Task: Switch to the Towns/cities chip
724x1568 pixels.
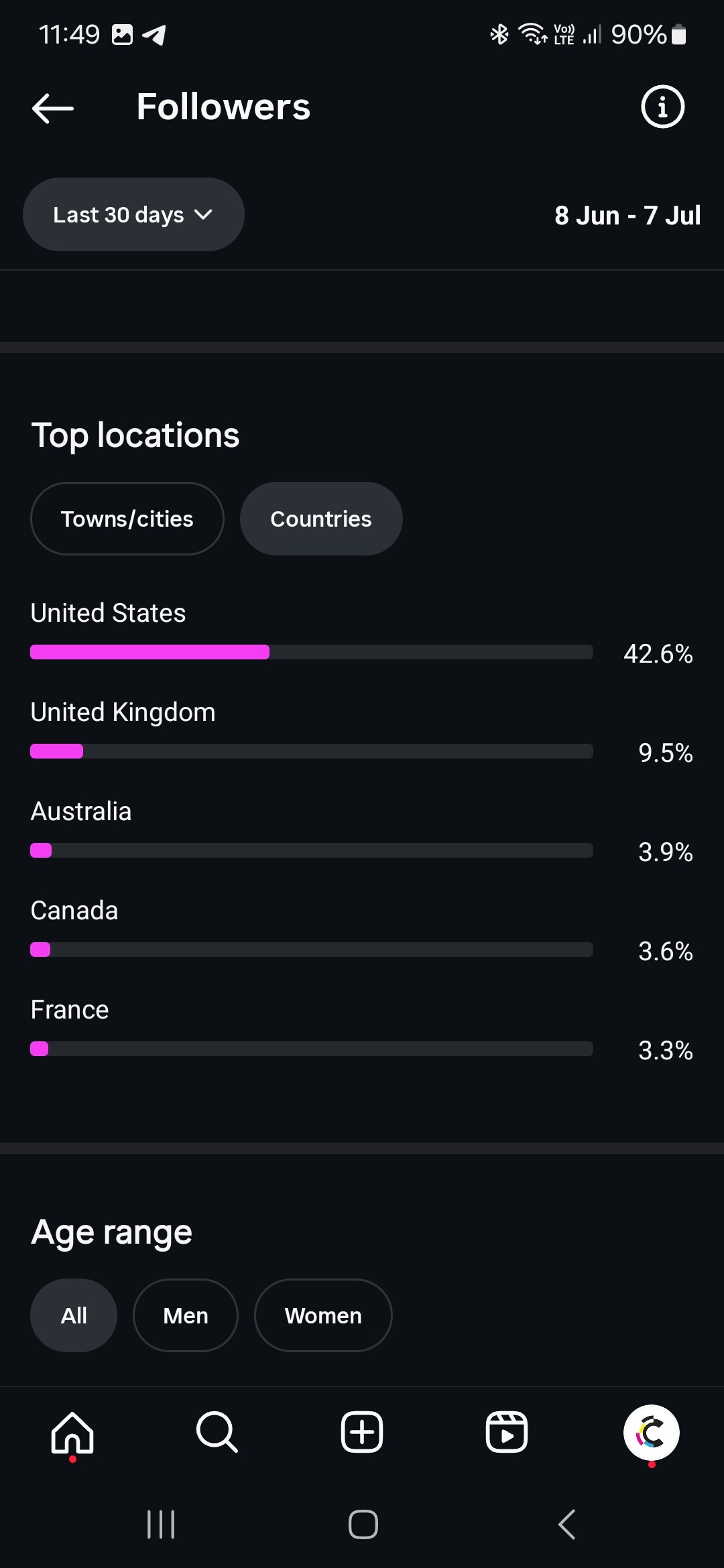Action: [127, 519]
